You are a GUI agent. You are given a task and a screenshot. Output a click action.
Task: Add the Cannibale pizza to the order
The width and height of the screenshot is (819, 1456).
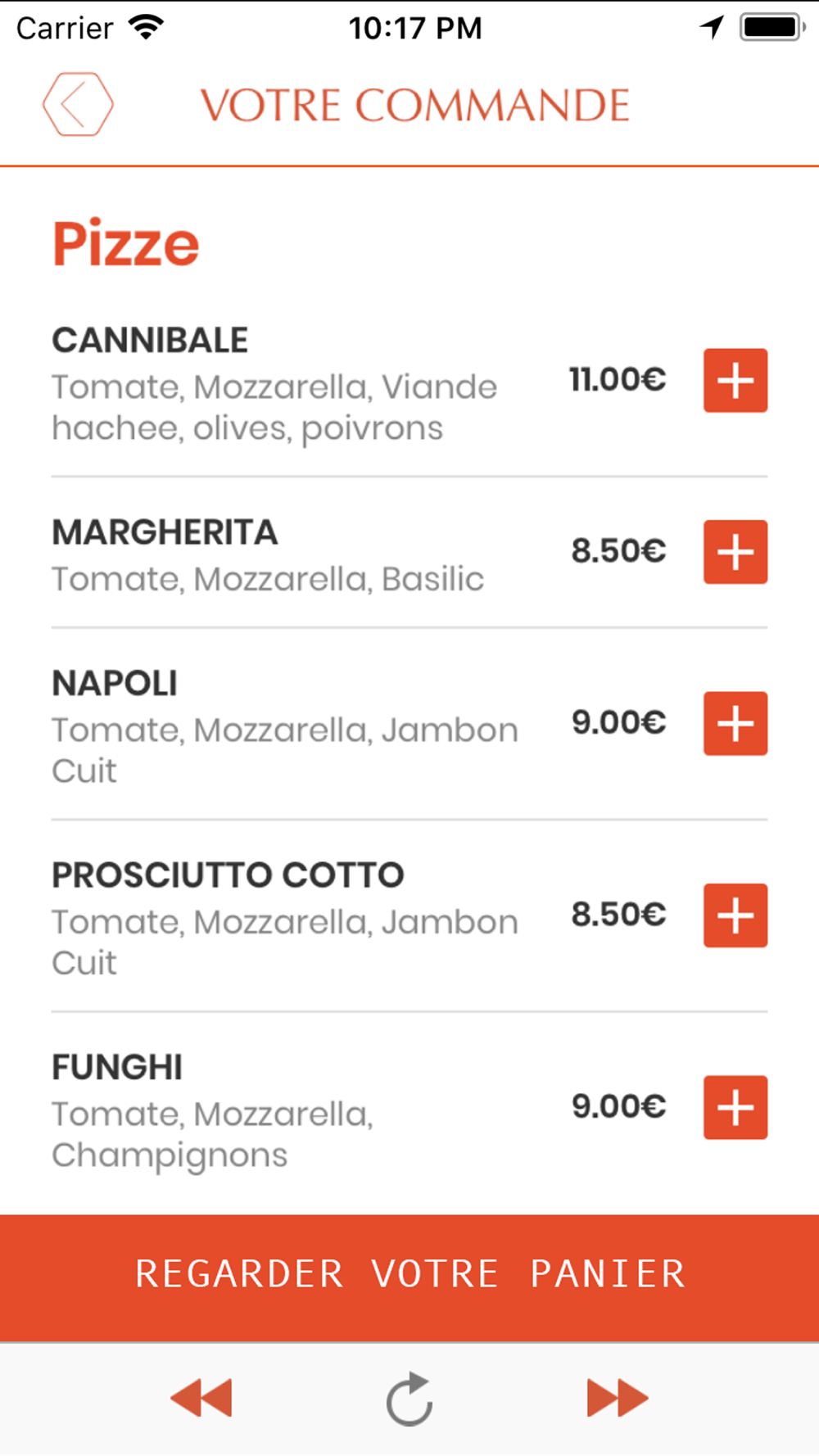tap(735, 380)
